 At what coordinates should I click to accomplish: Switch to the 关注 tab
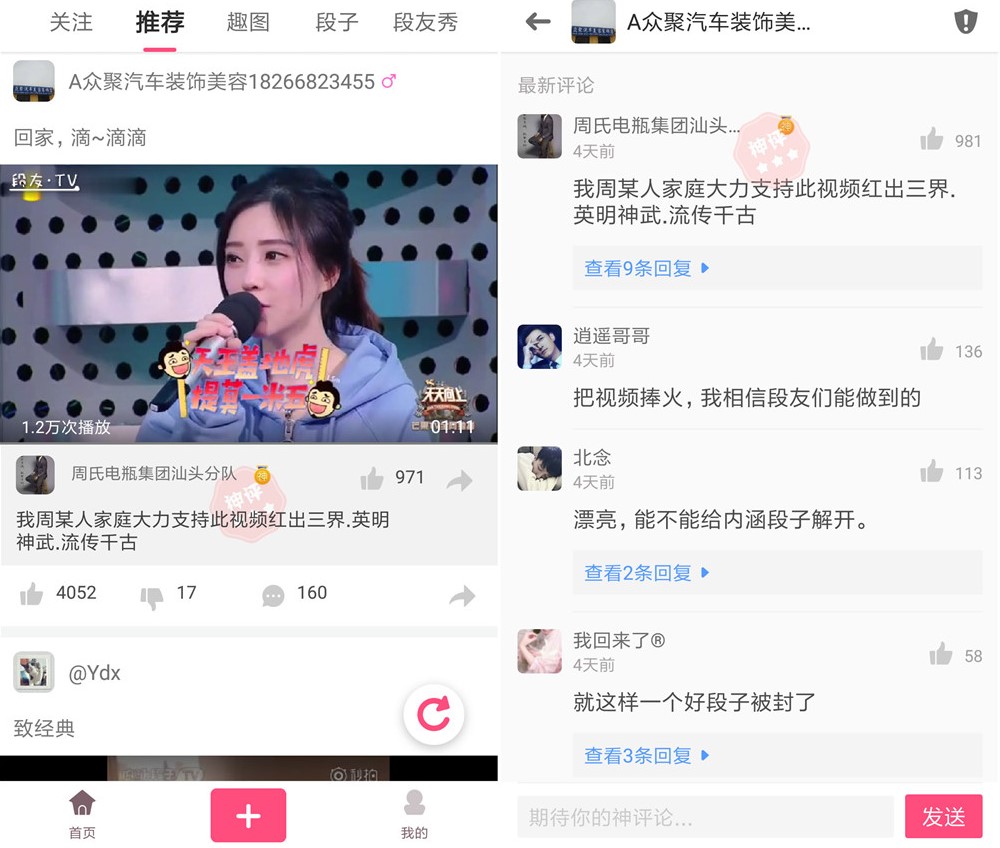tap(71, 22)
